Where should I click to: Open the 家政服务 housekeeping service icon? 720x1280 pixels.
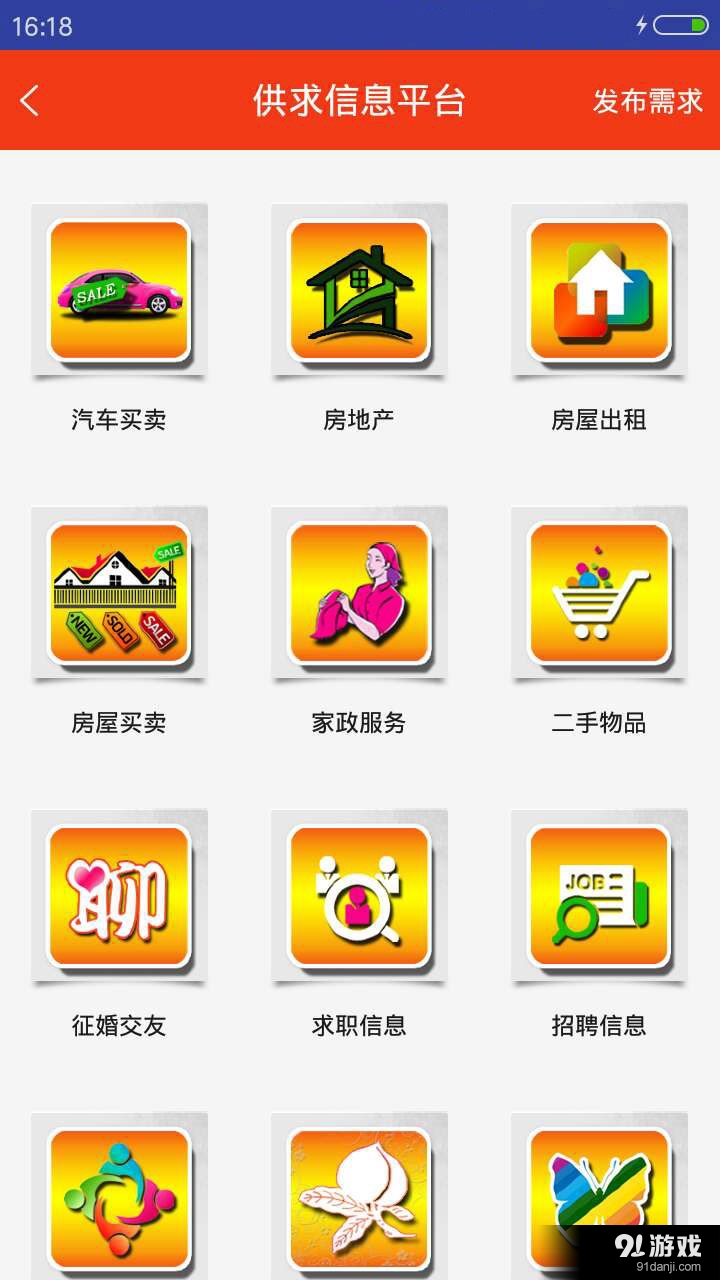click(359, 593)
